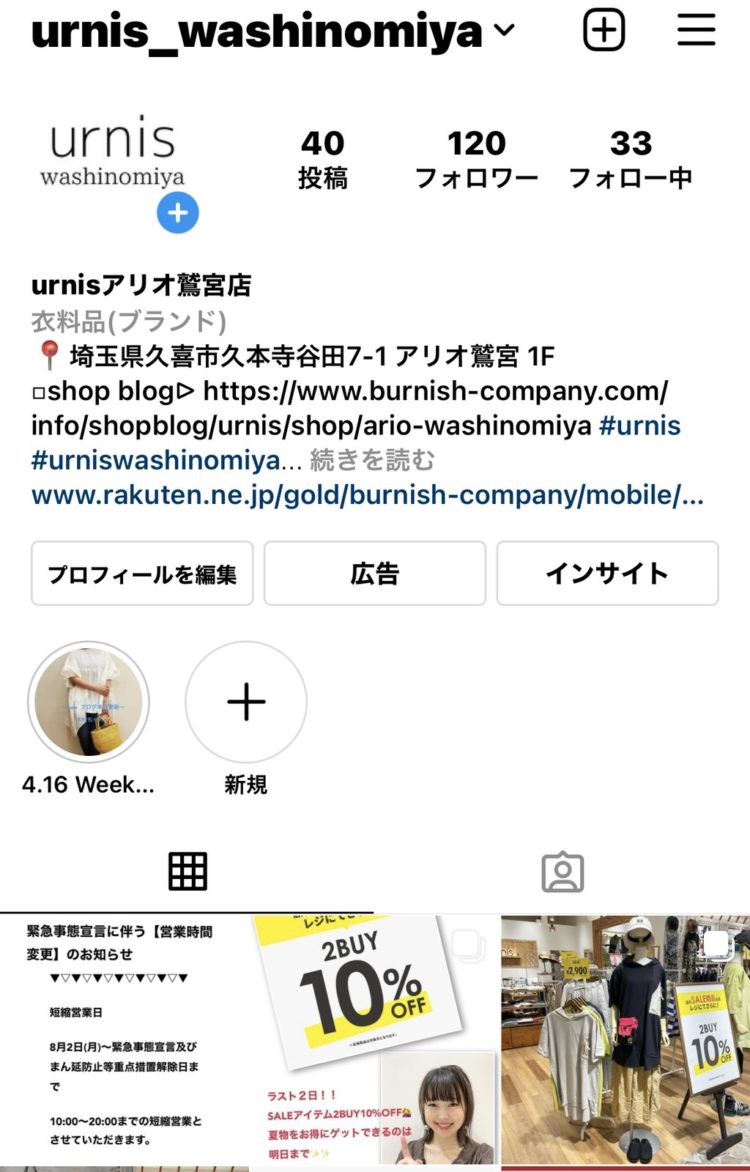Open the account switcher dropdown
This screenshot has width=750, height=1172.
click(x=503, y=31)
